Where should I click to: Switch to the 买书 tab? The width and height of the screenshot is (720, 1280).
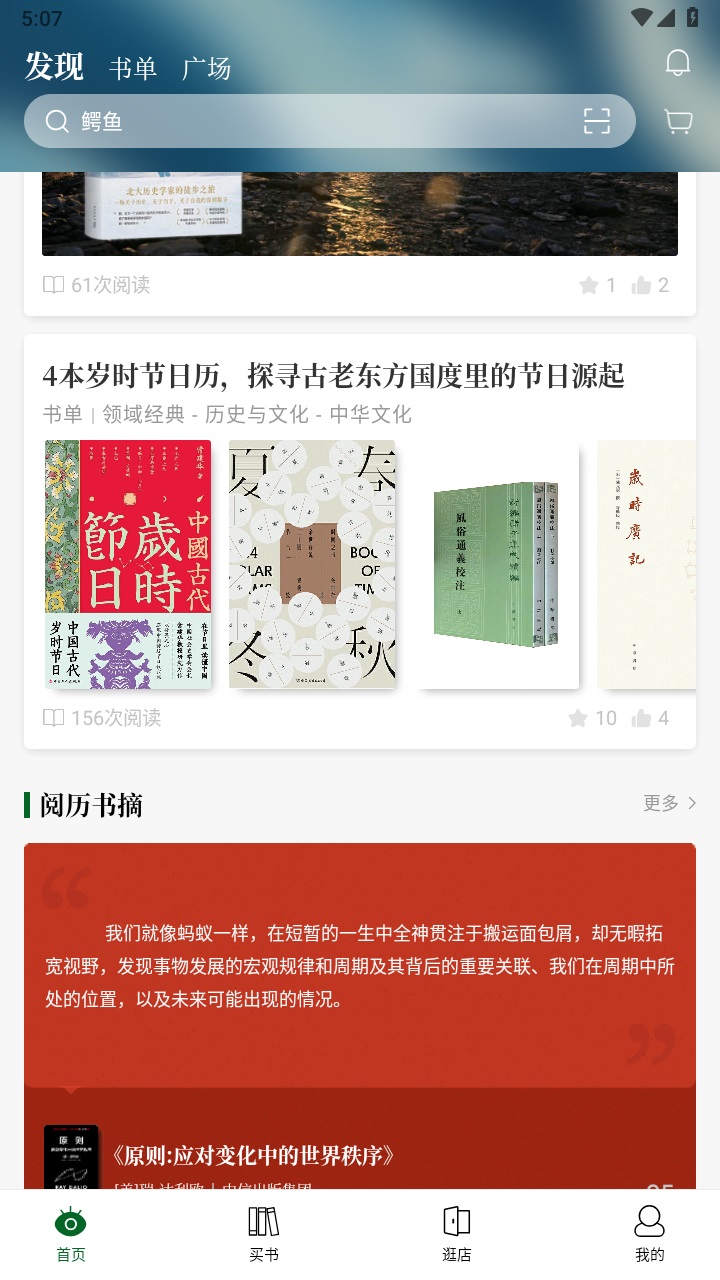point(264,1233)
